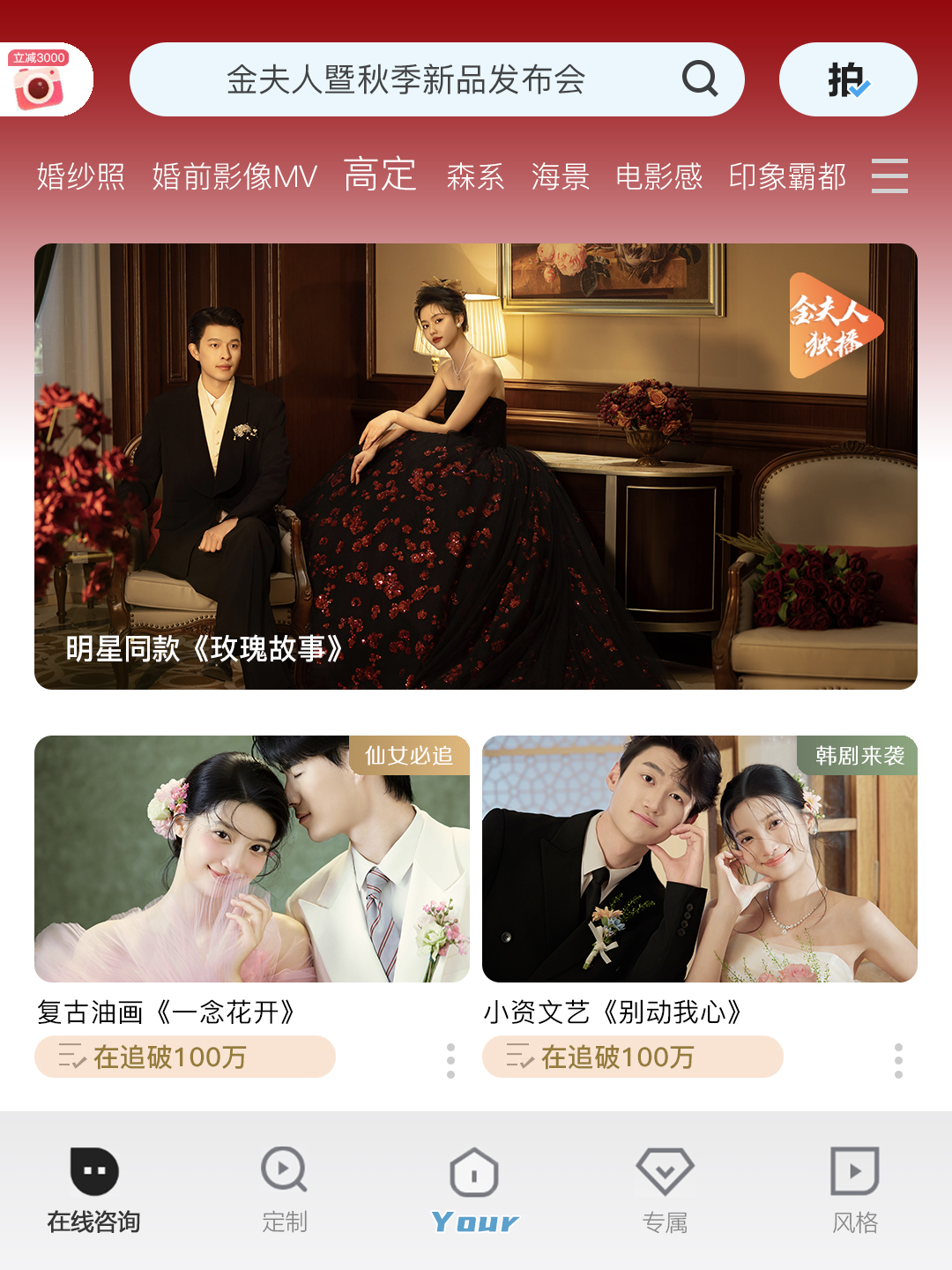Switch to the 婚纱照 tab
This screenshot has width=952, height=1270.
coord(81,176)
